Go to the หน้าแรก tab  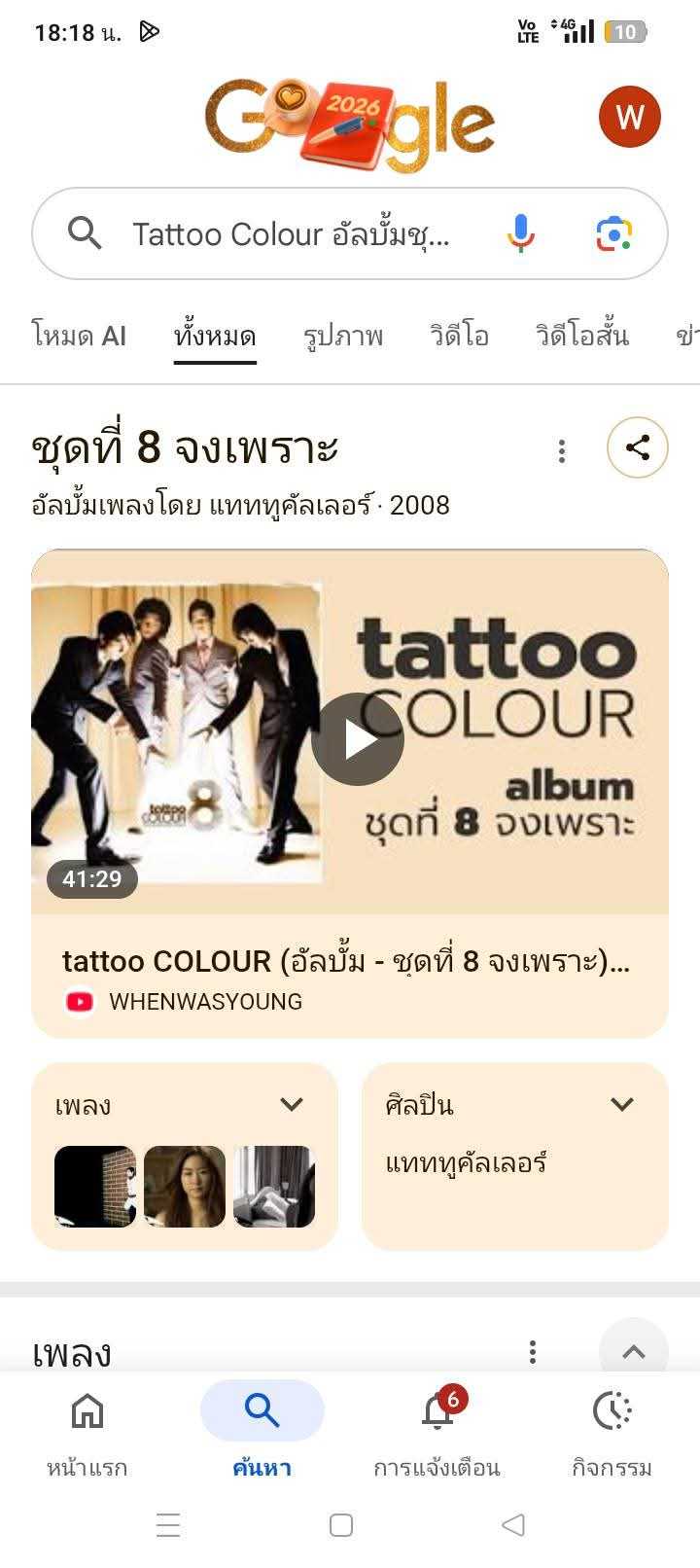click(87, 1430)
